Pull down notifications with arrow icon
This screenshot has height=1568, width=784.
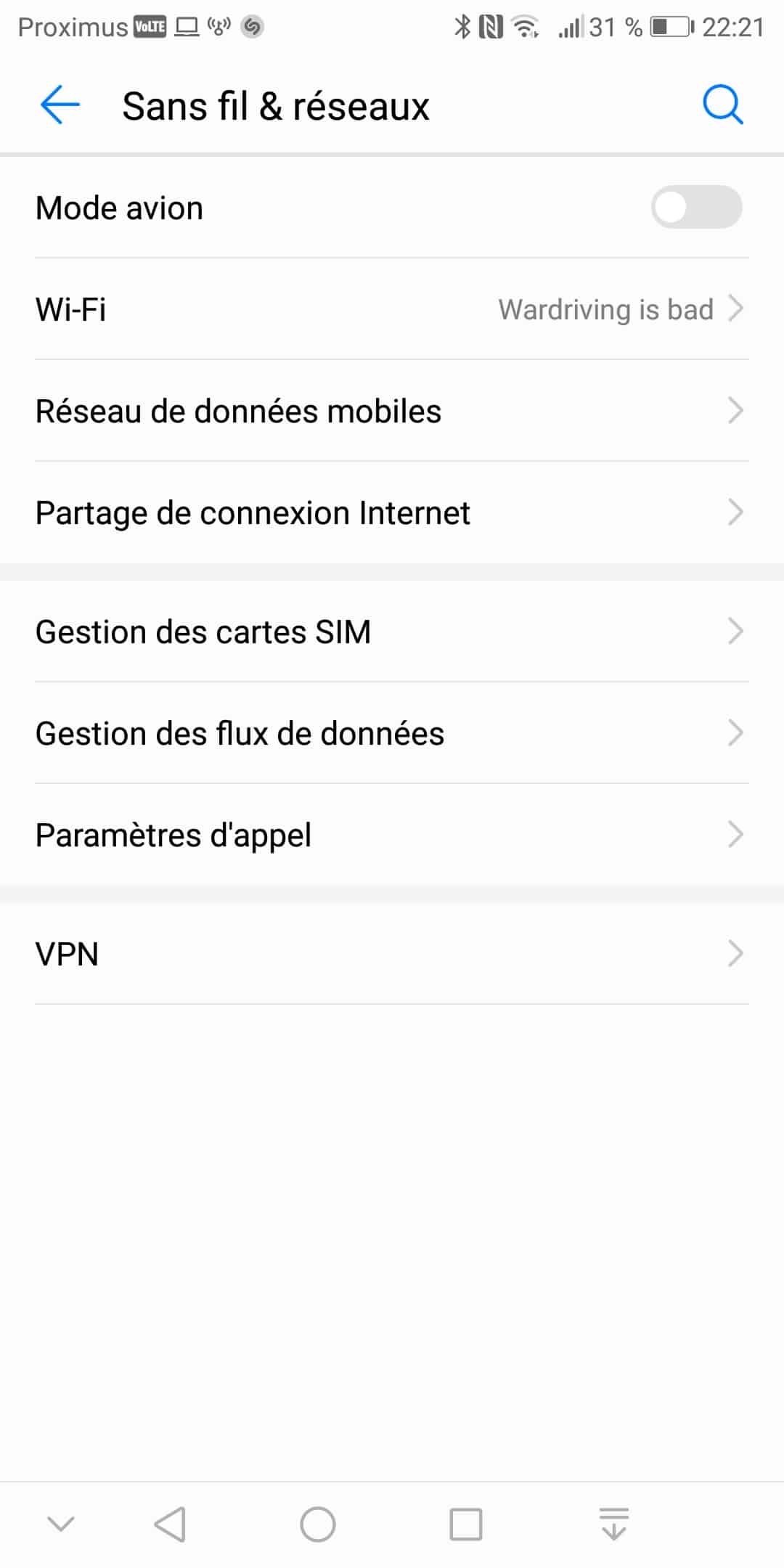click(614, 1523)
